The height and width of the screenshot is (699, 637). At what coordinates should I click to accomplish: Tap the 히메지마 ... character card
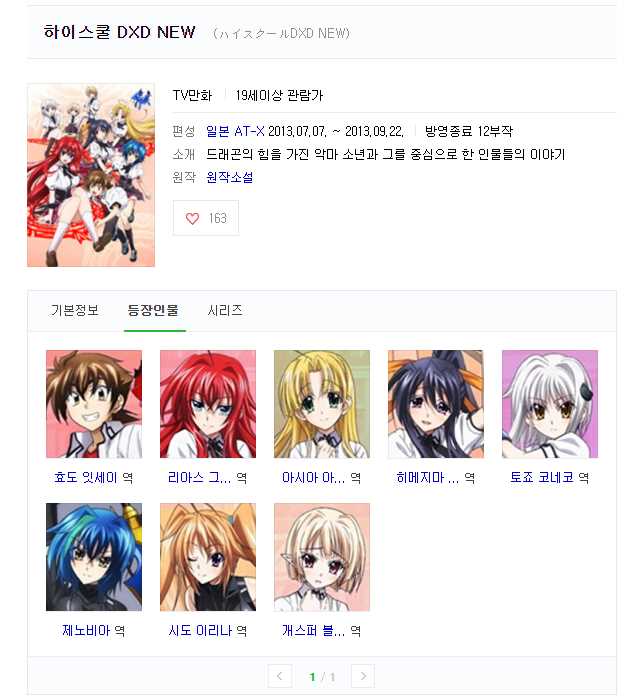pos(436,404)
